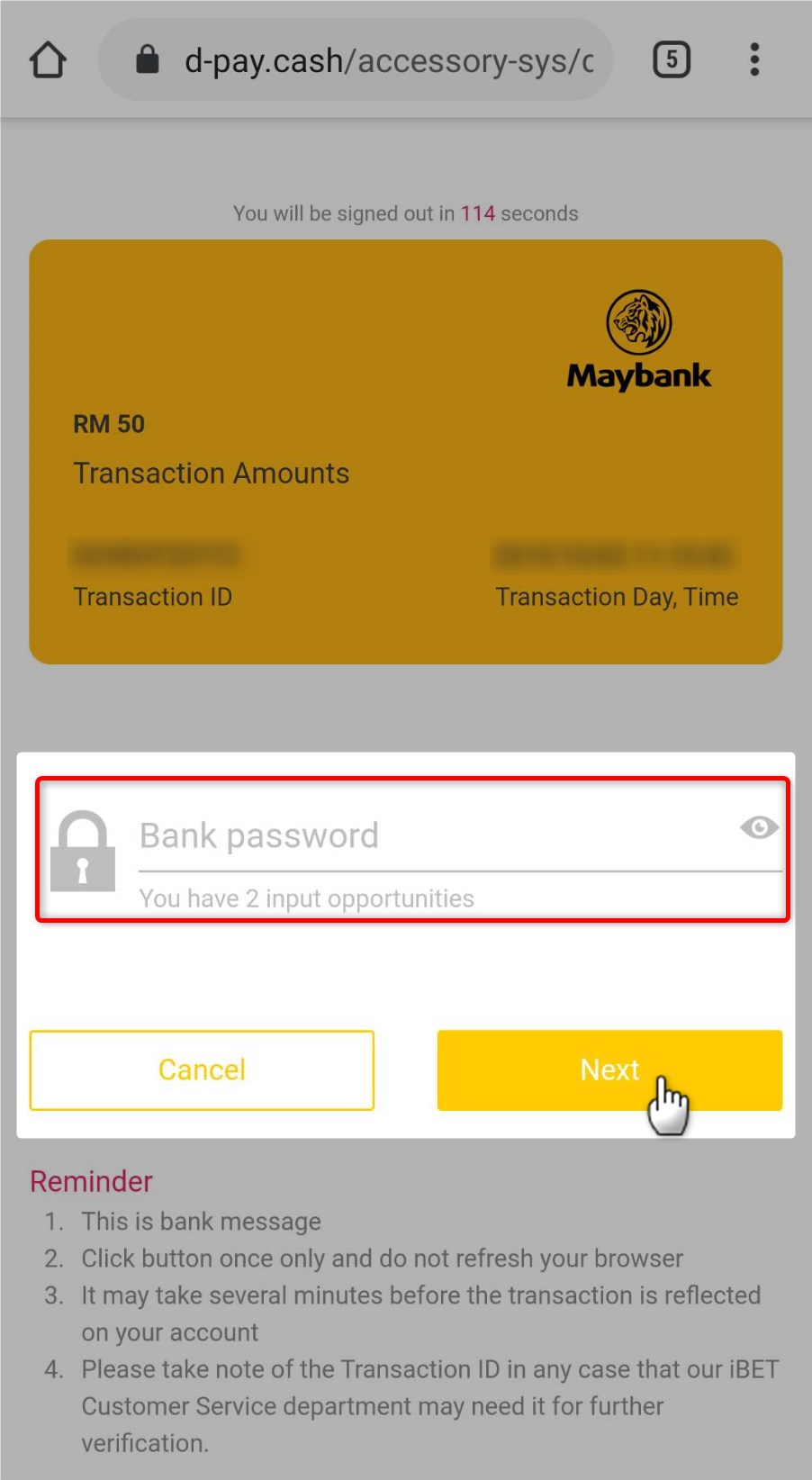Select the Reminder heading
Image resolution: width=812 pixels, height=1480 pixels.
click(x=91, y=1181)
